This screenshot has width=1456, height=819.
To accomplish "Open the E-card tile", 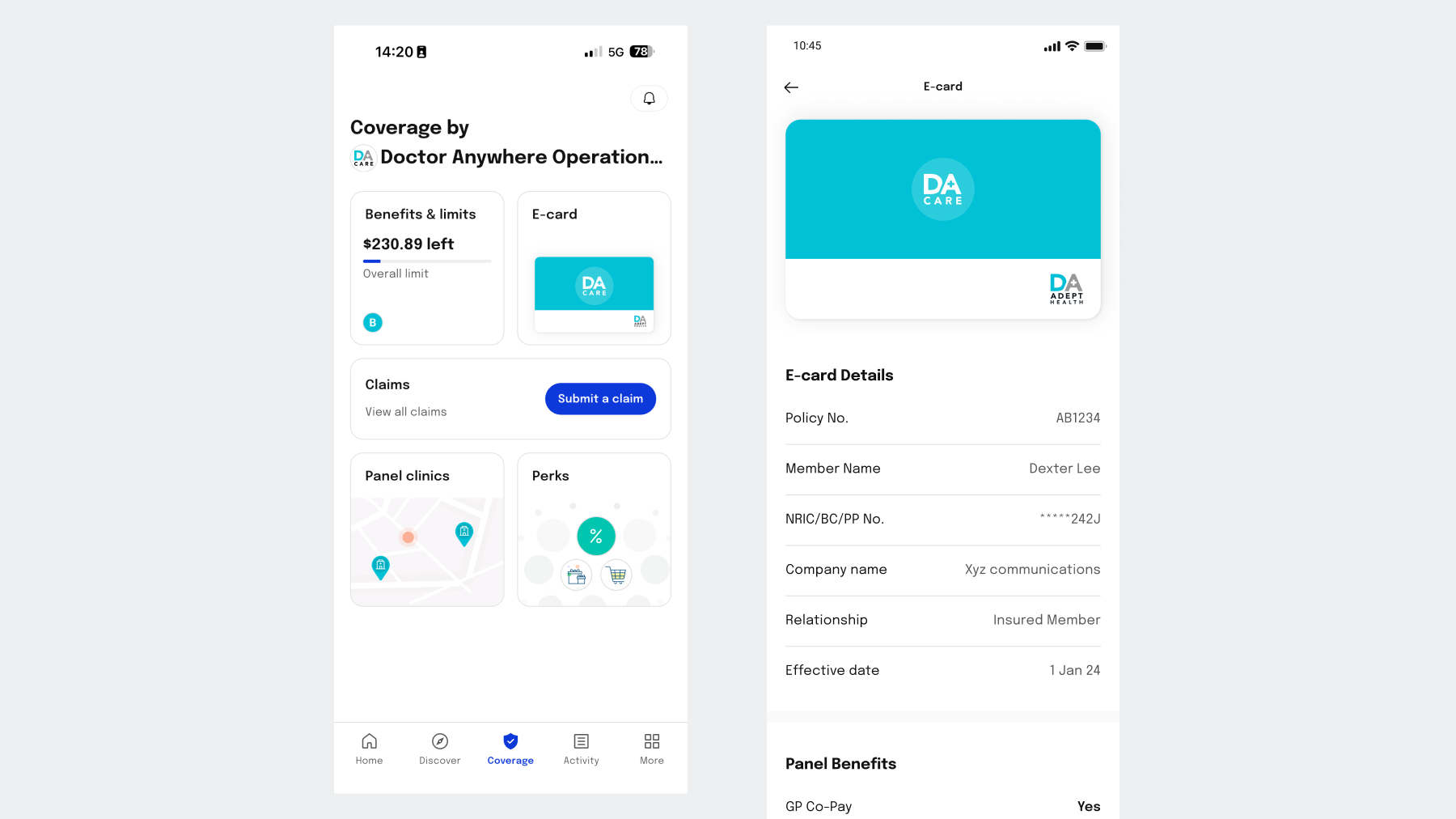I will (594, 268).
